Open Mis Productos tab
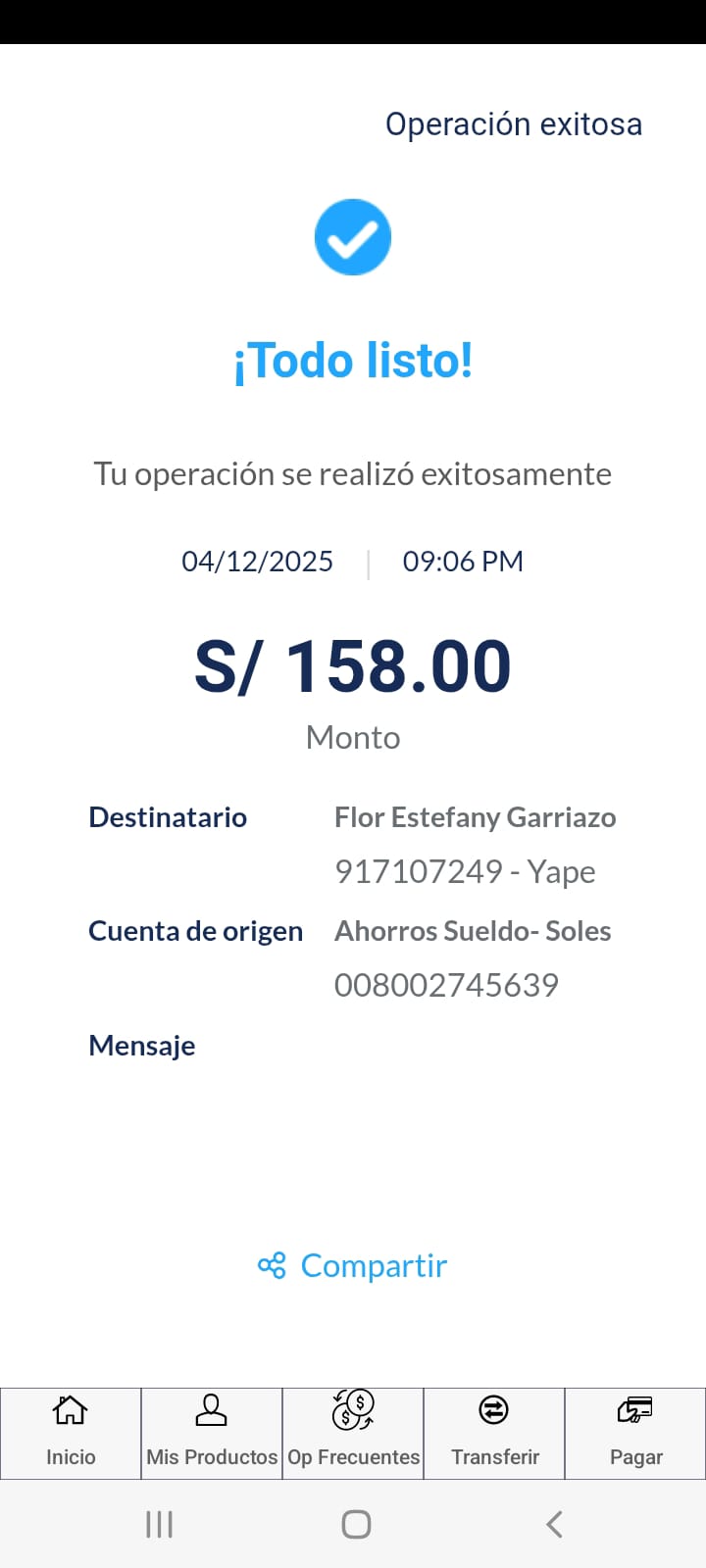 212,1432
